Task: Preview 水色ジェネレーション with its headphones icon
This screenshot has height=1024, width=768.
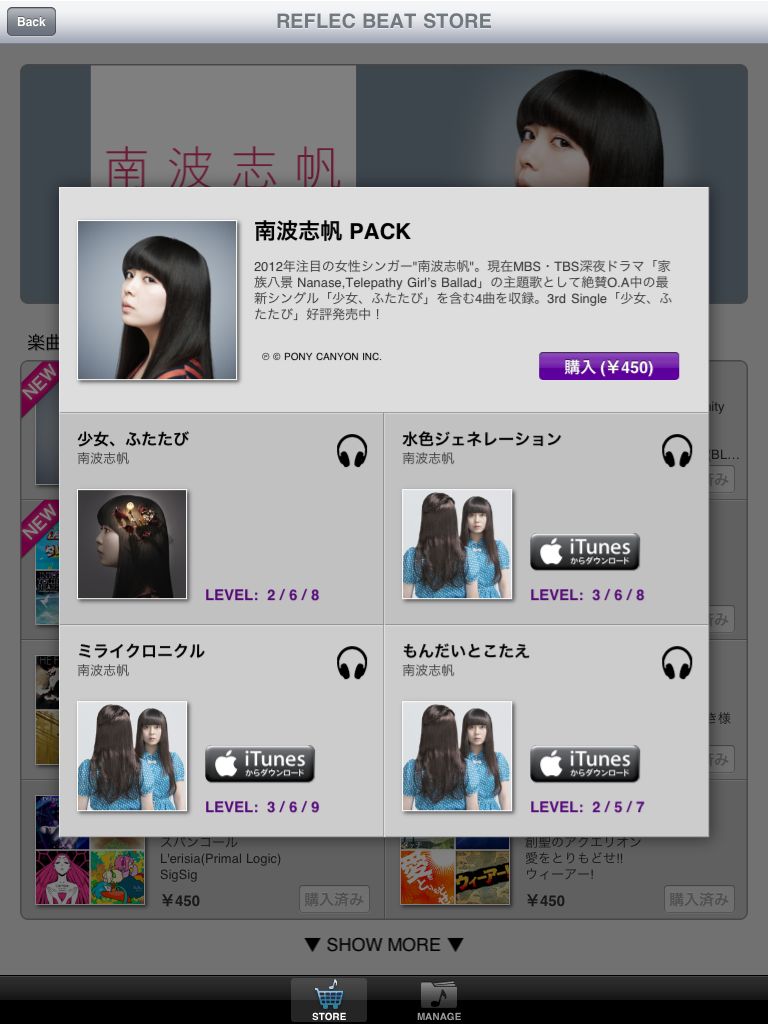Action: (x=677, y=451)
